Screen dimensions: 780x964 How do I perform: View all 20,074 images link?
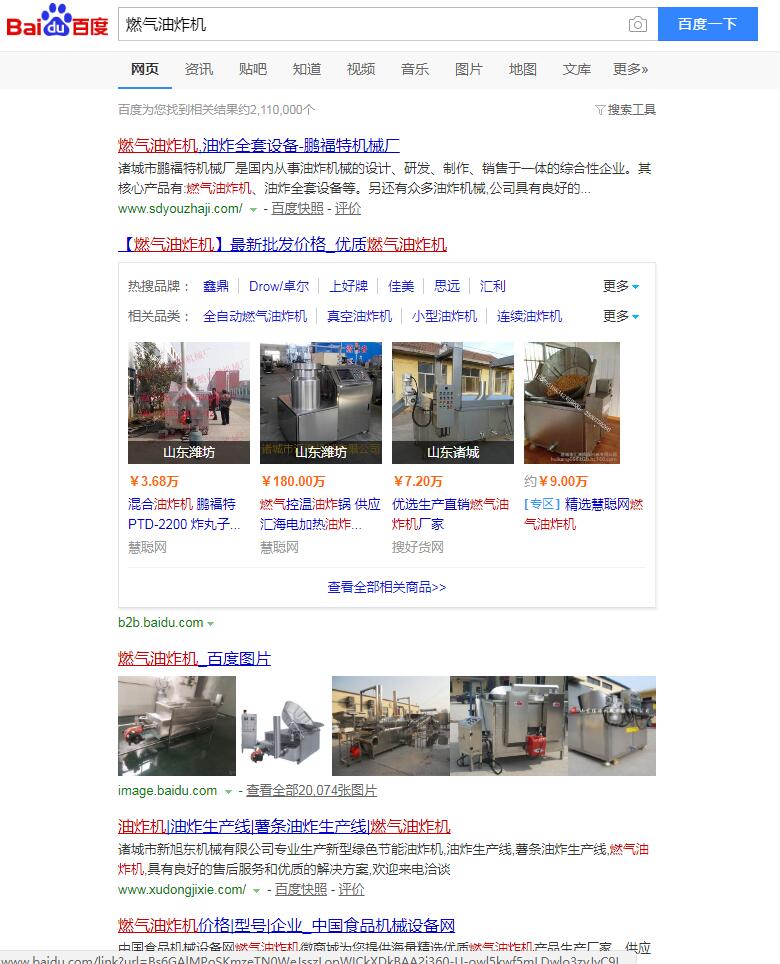pyautogui.click(x=311, y=790)
